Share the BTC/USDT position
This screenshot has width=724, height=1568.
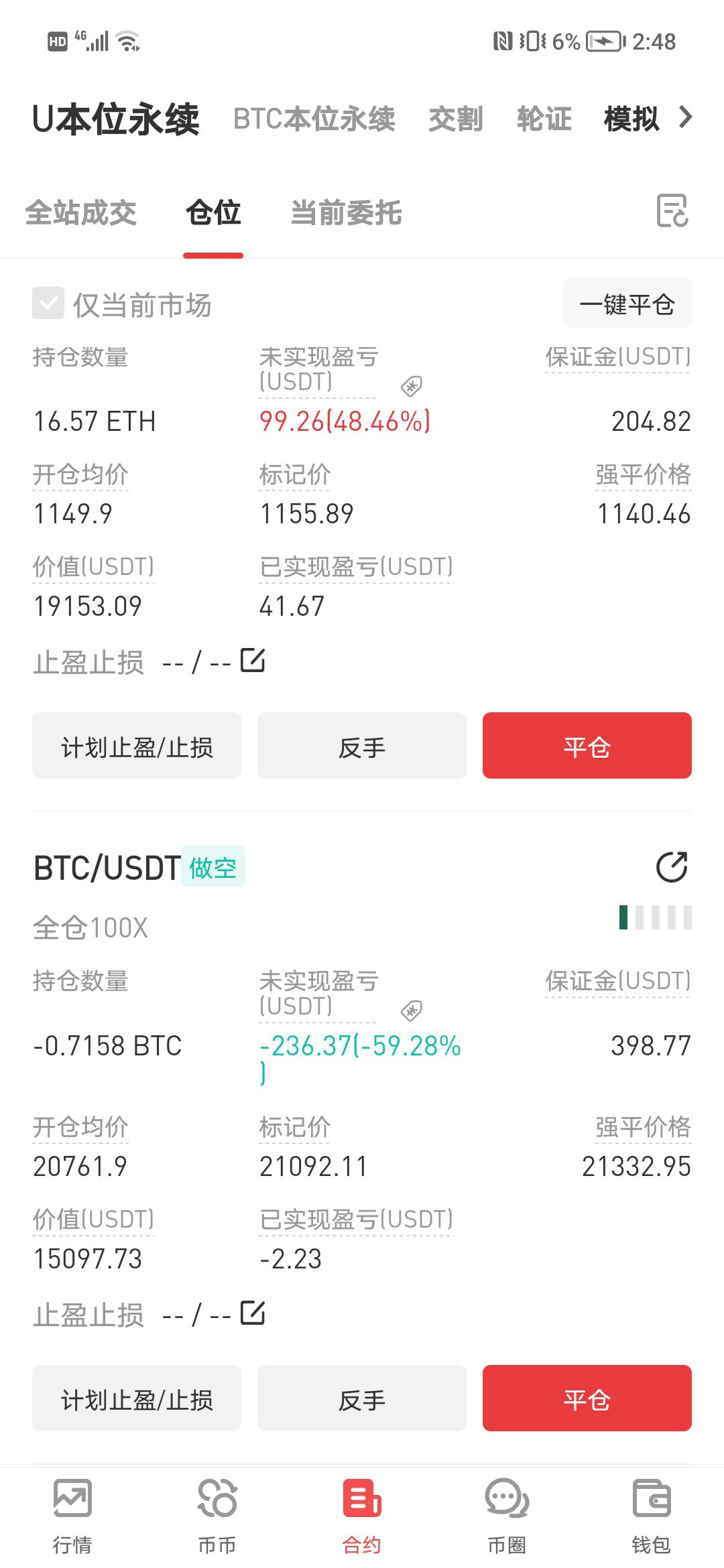tap(672, 867)
